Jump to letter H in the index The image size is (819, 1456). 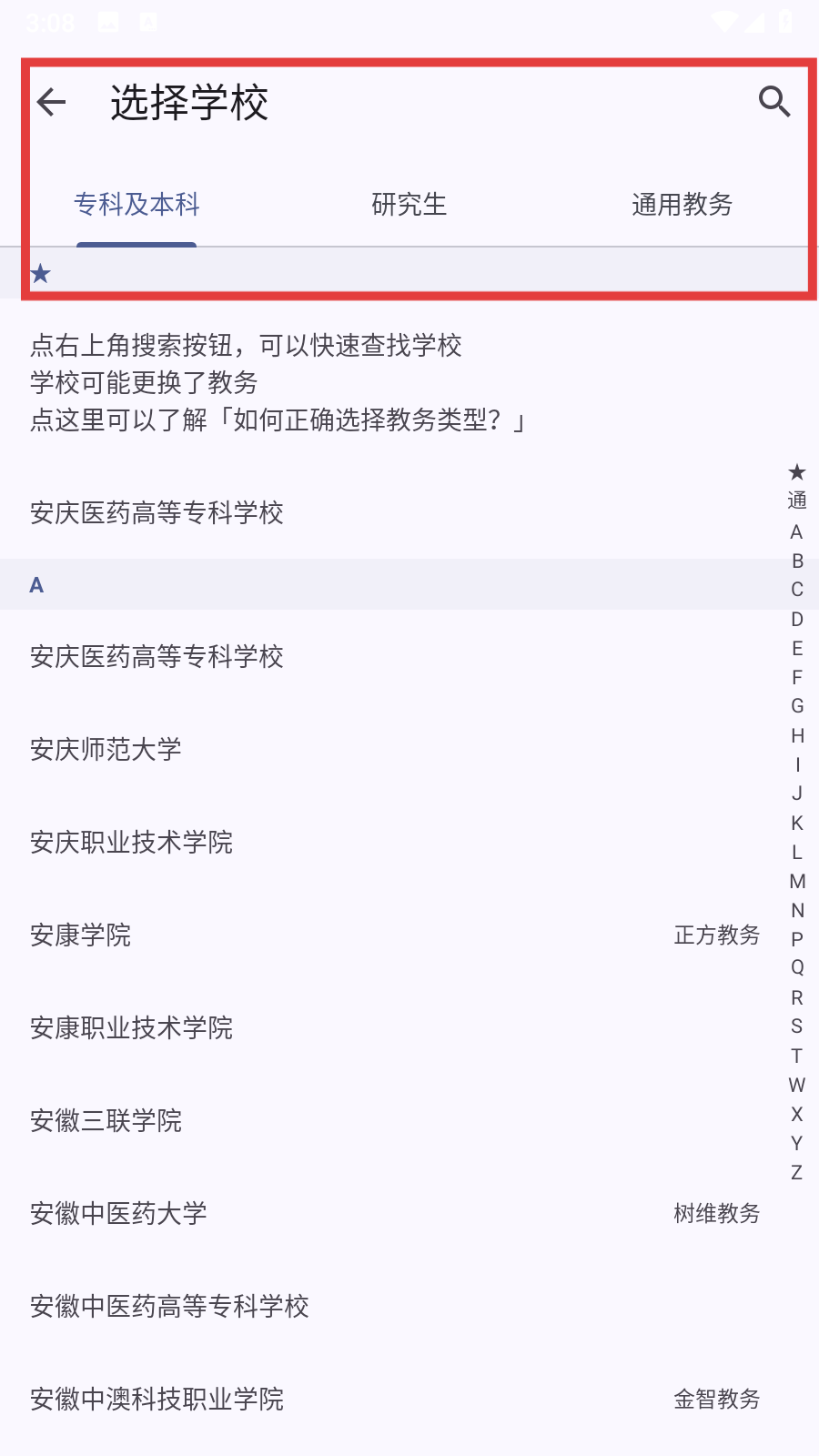[797, 735]
